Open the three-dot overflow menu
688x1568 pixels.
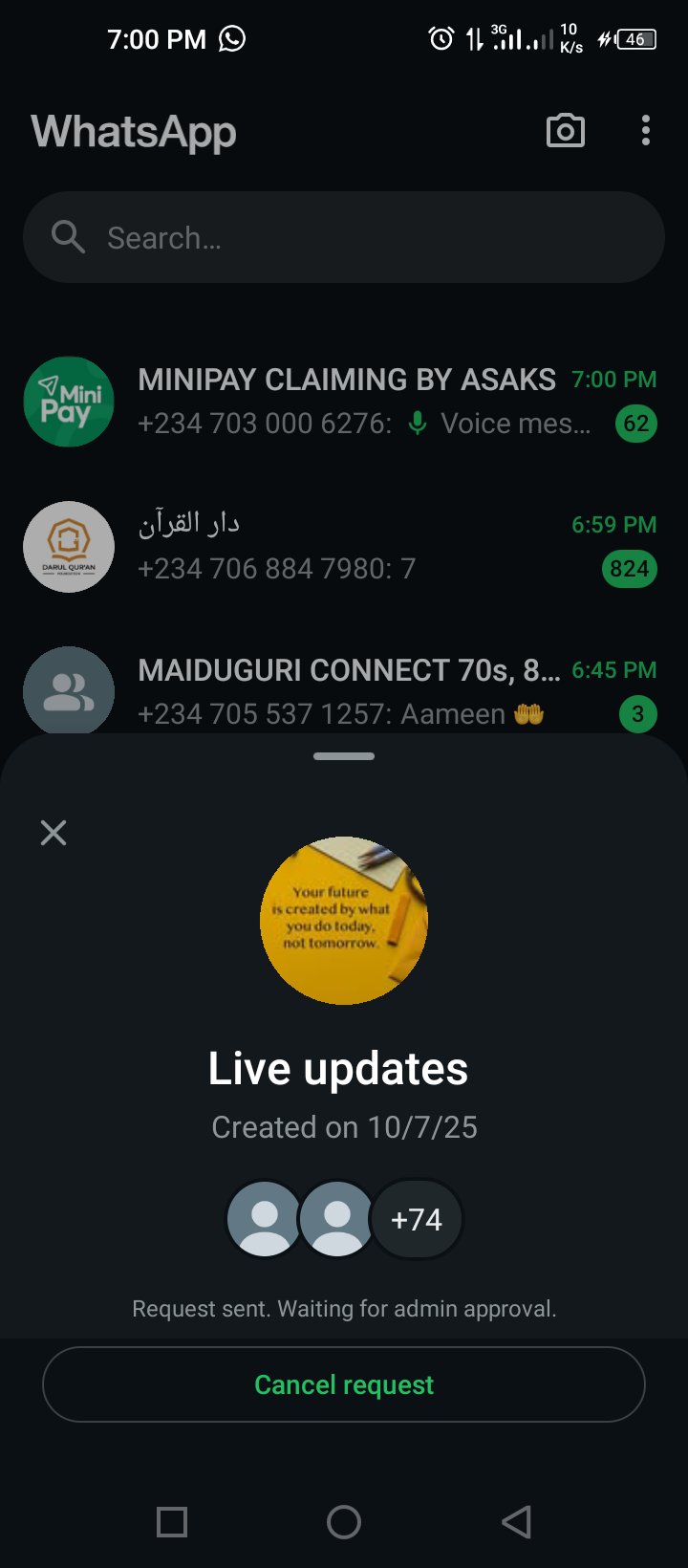[x=646, y=131]
